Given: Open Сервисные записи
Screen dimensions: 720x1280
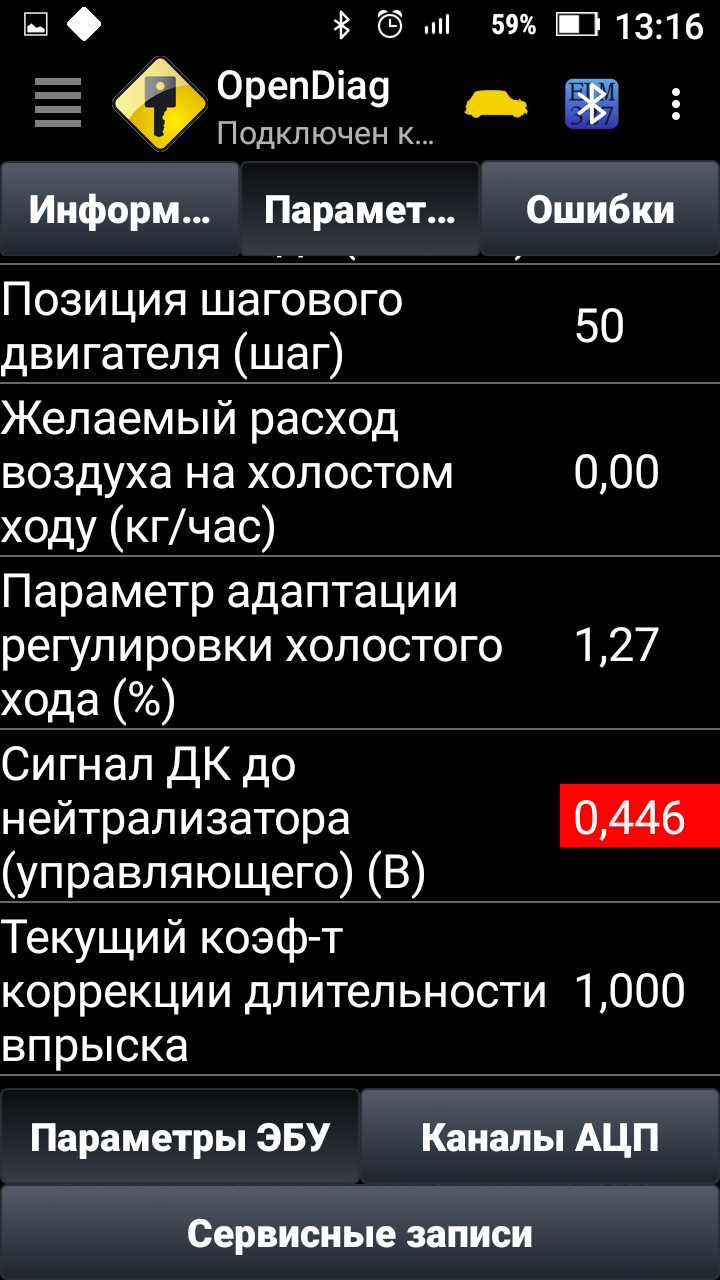Looking at the screenshot, I should tap(360, 1233).
